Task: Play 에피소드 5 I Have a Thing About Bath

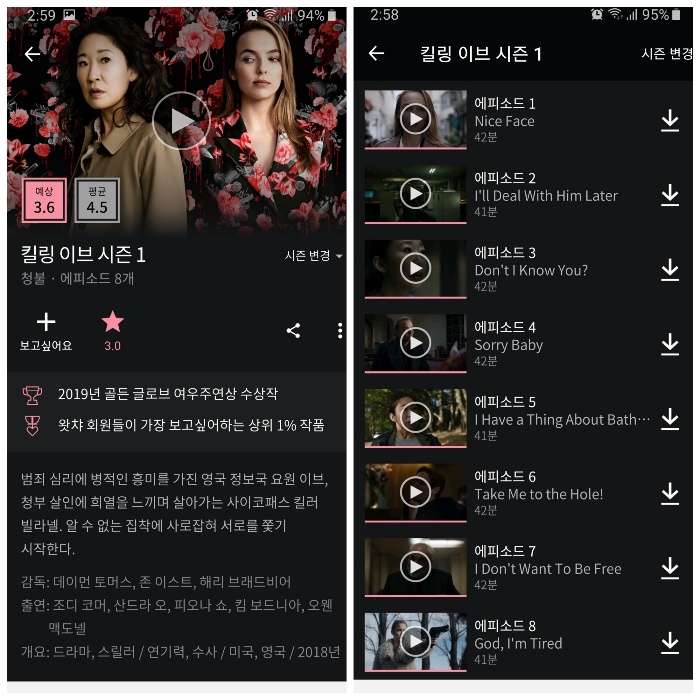Action: coord(415,417)
